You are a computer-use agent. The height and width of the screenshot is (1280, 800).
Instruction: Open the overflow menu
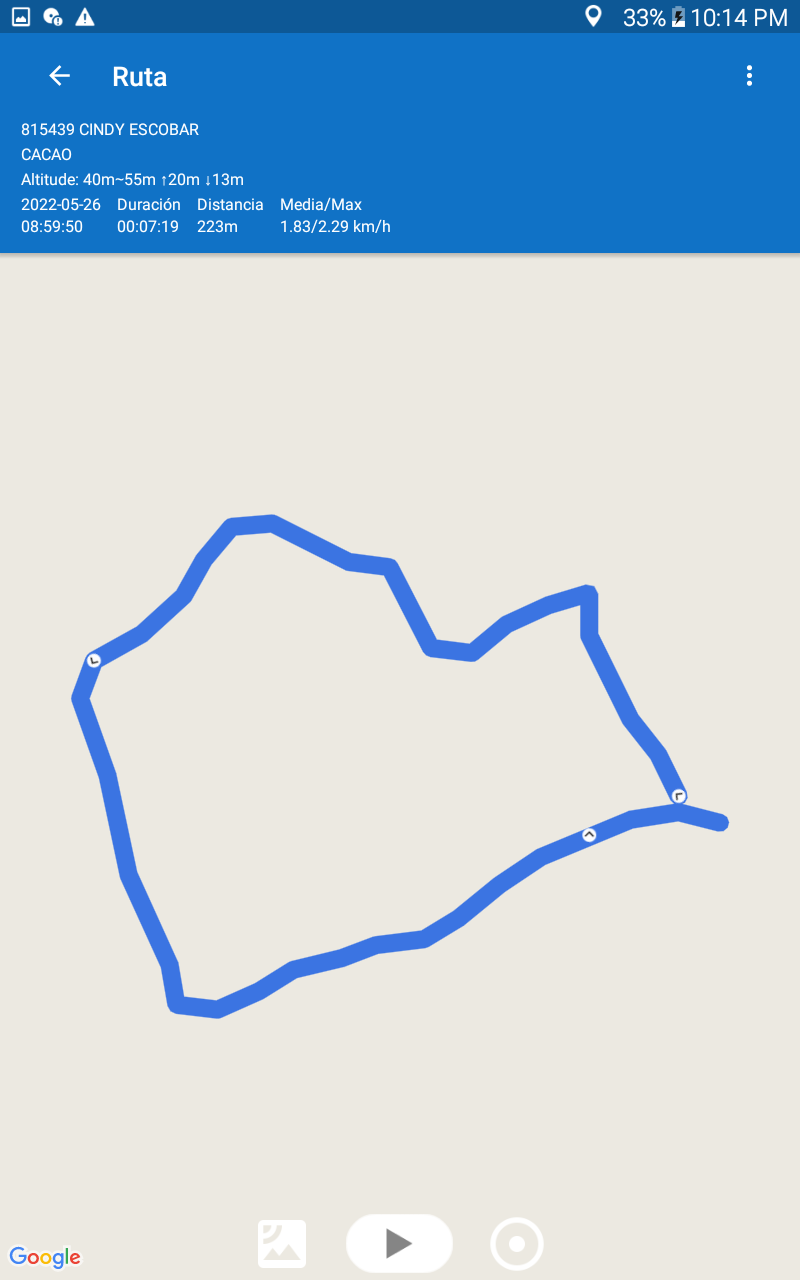click(x=749, y=76)
